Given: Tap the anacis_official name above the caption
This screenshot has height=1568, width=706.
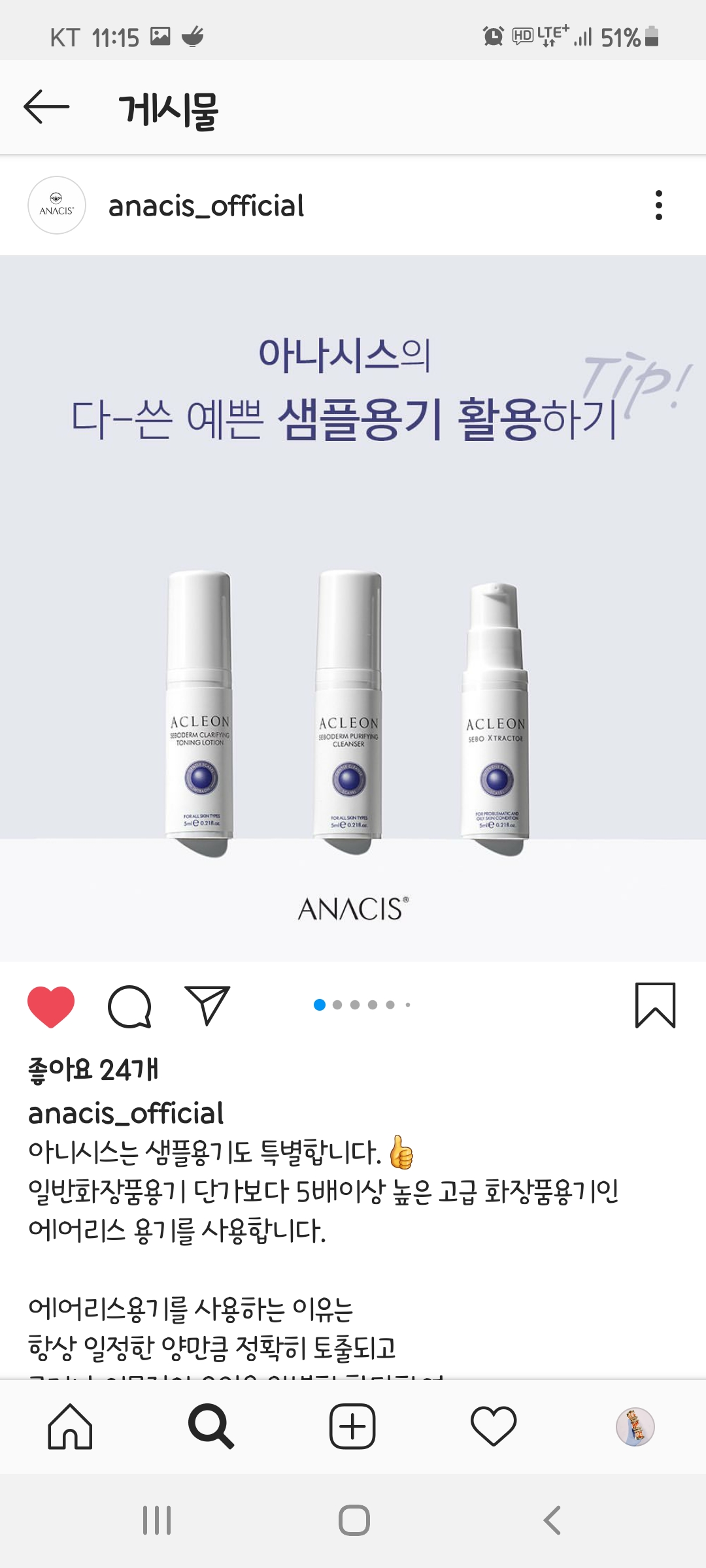Looking at the screenshot, I should pyautogui.click(x=126, y=1113).
